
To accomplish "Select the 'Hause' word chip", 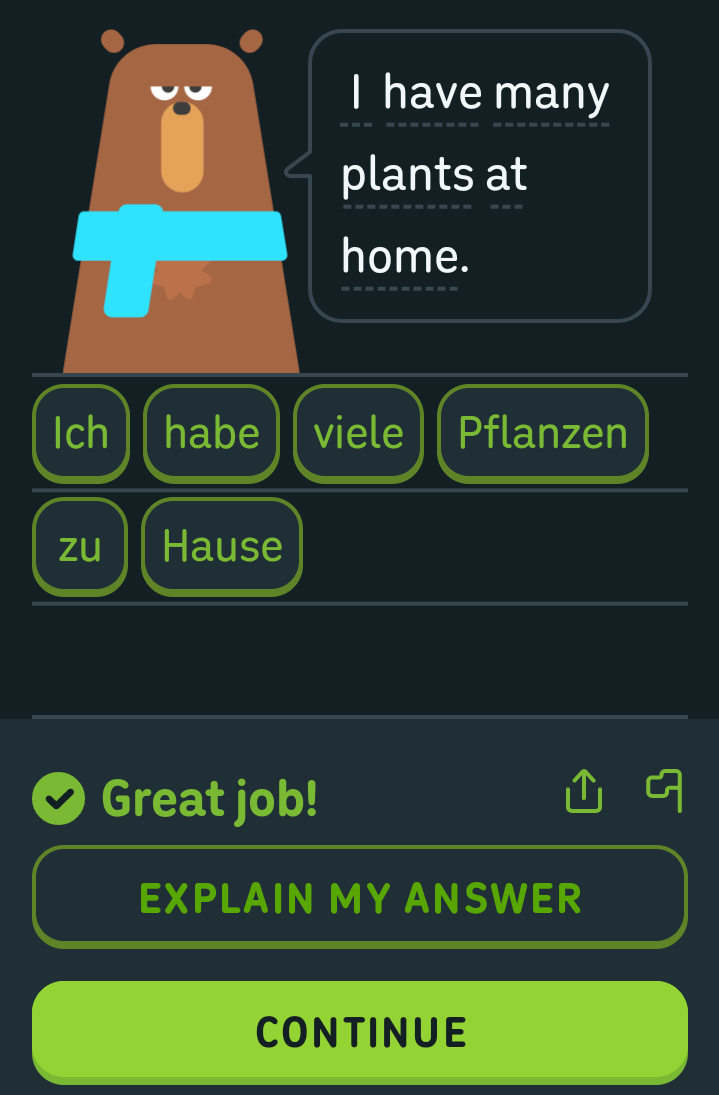I will coord(222,547).
